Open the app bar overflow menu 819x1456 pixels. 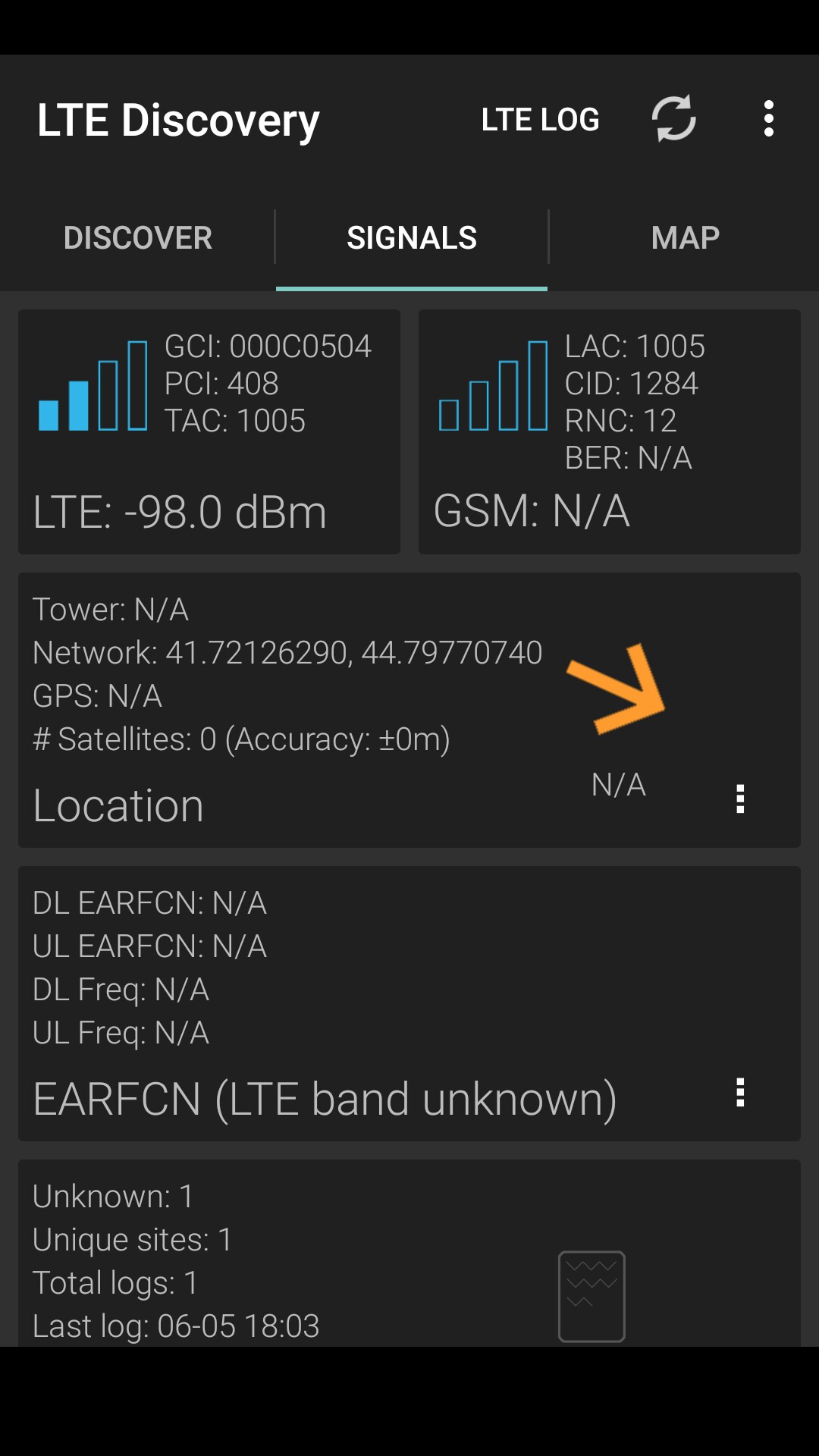coord(768,119)
